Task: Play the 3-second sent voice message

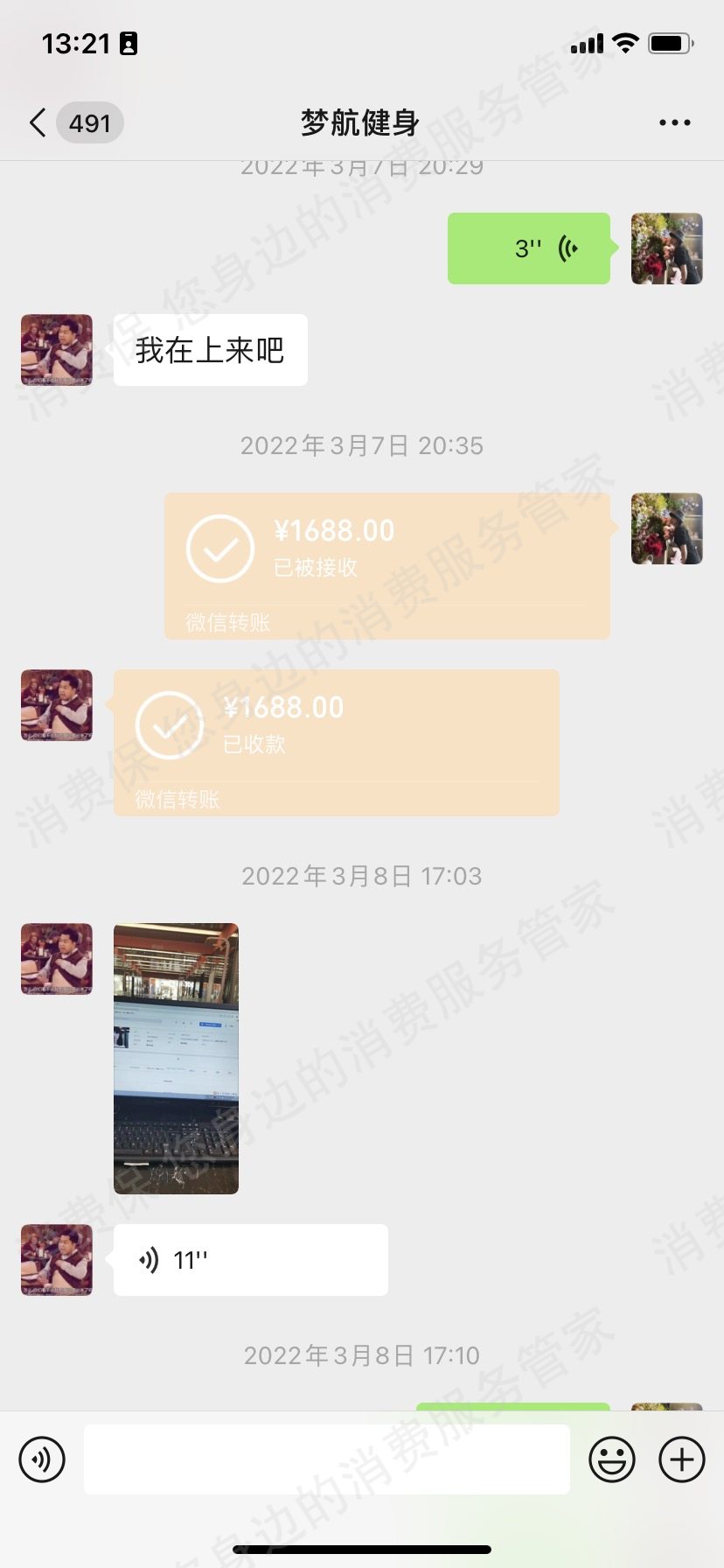Action: coord(529,248)
